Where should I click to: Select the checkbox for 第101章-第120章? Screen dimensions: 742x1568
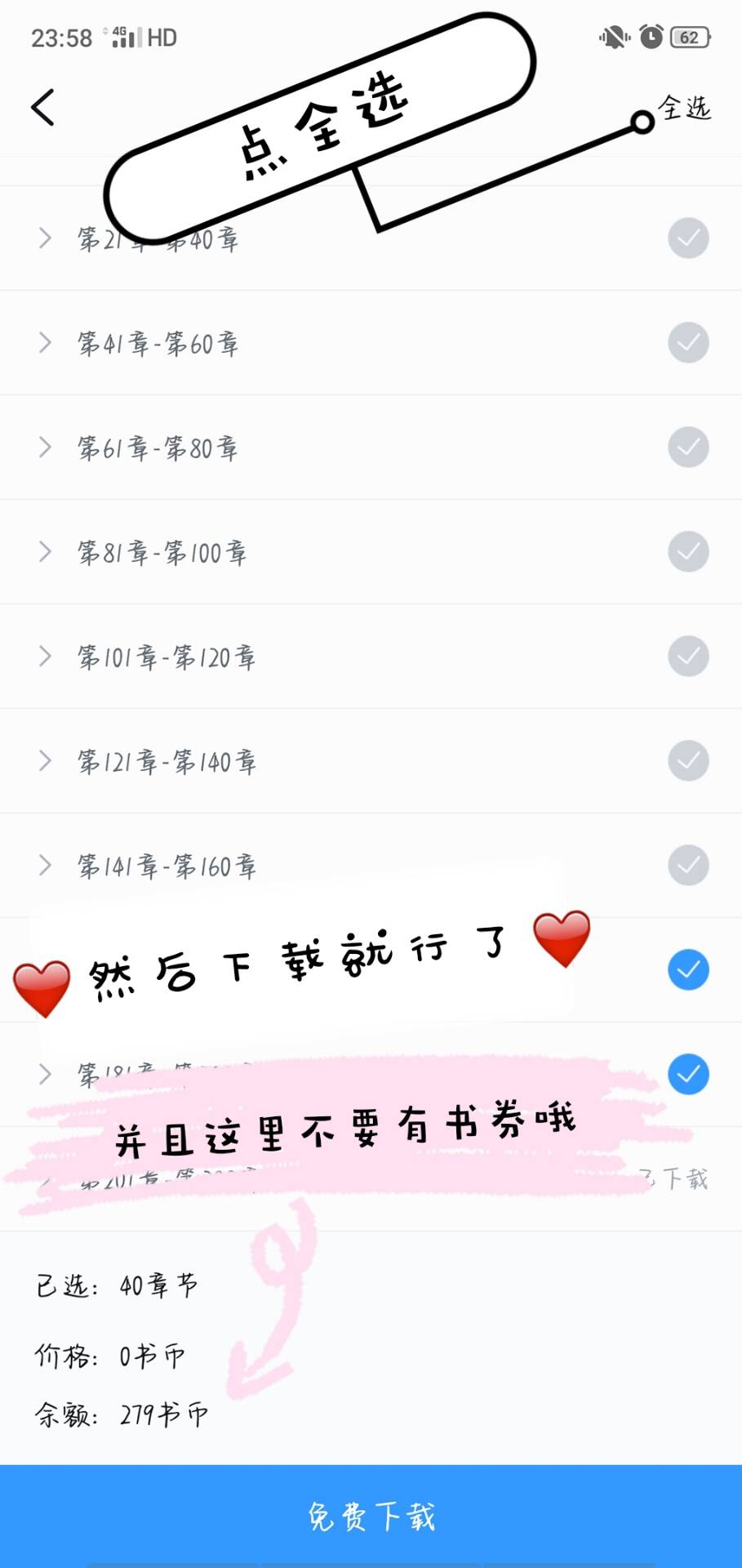pos(688,657)
